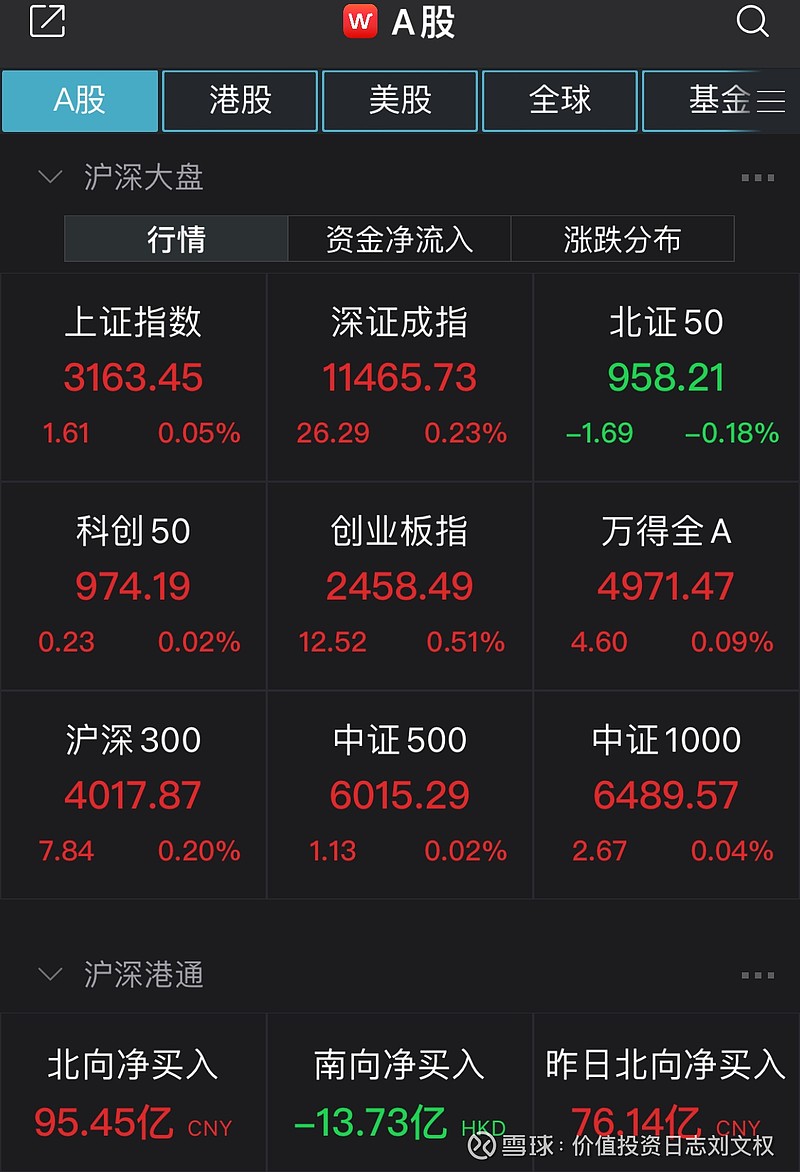View the 资金净流入 tab
Screen dimensions: 800x1172
[399, 239]
